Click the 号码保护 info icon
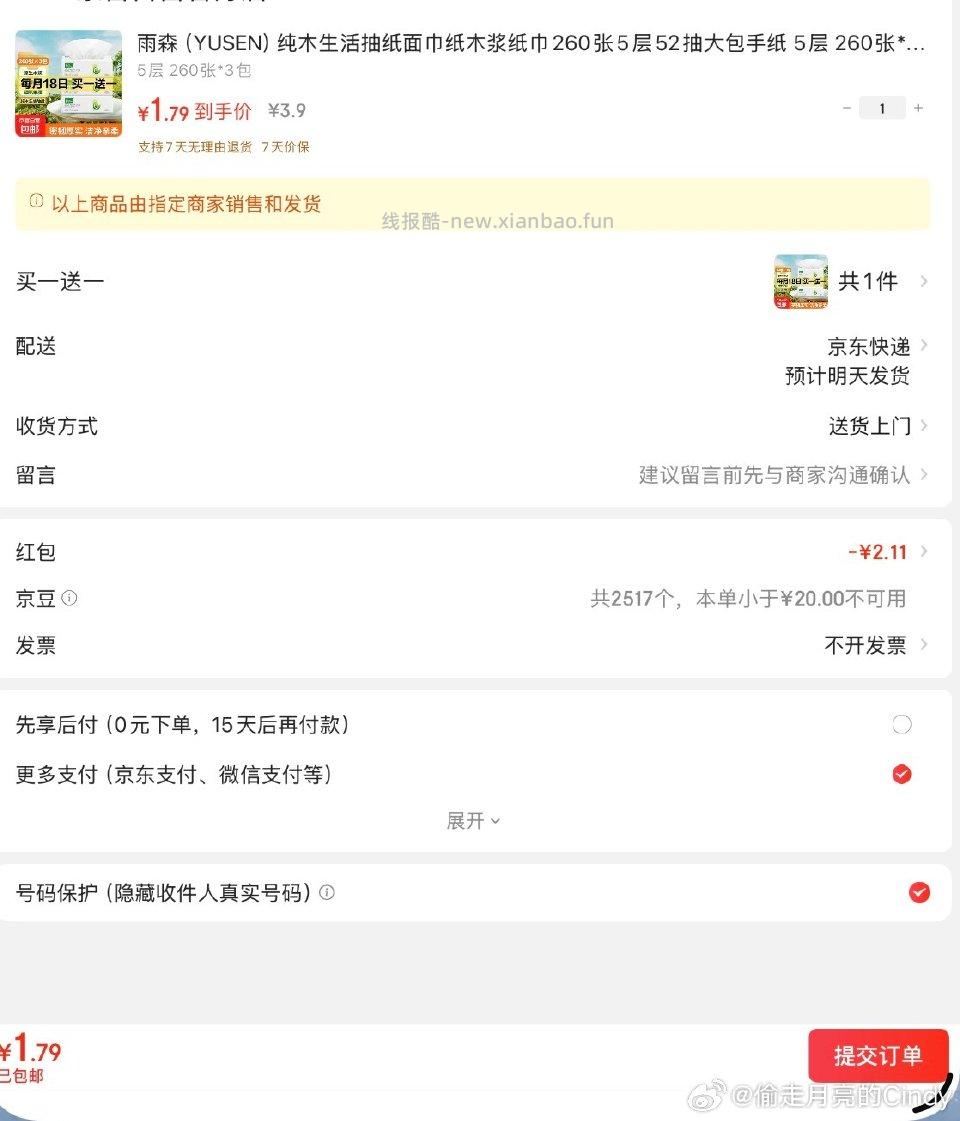The height and width of the screenshot is (1121, 960). click(327, 893)
